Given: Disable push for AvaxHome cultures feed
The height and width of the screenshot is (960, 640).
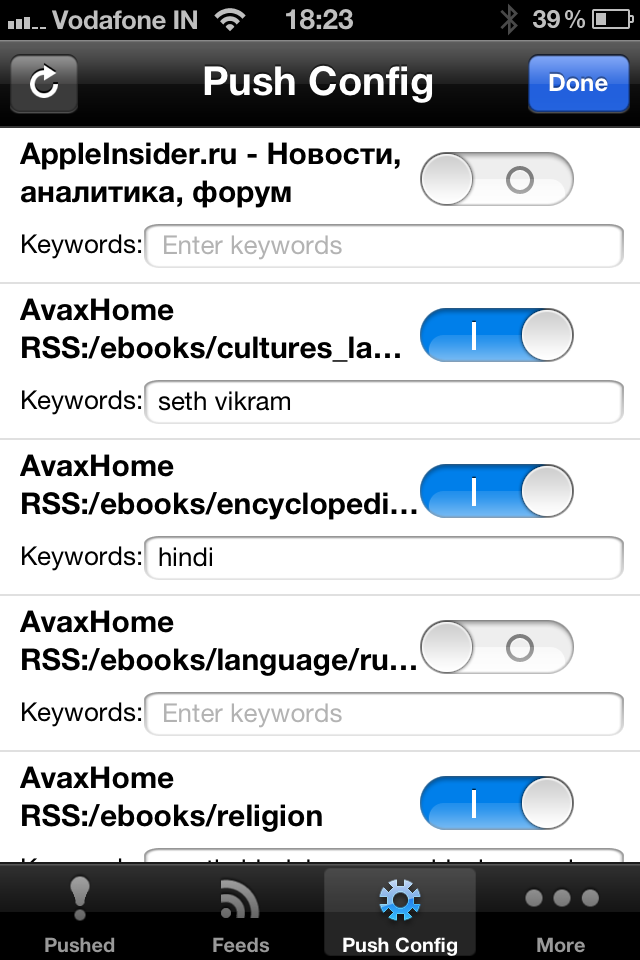Looking at the screenshot, I should click(x=497, y=335).
